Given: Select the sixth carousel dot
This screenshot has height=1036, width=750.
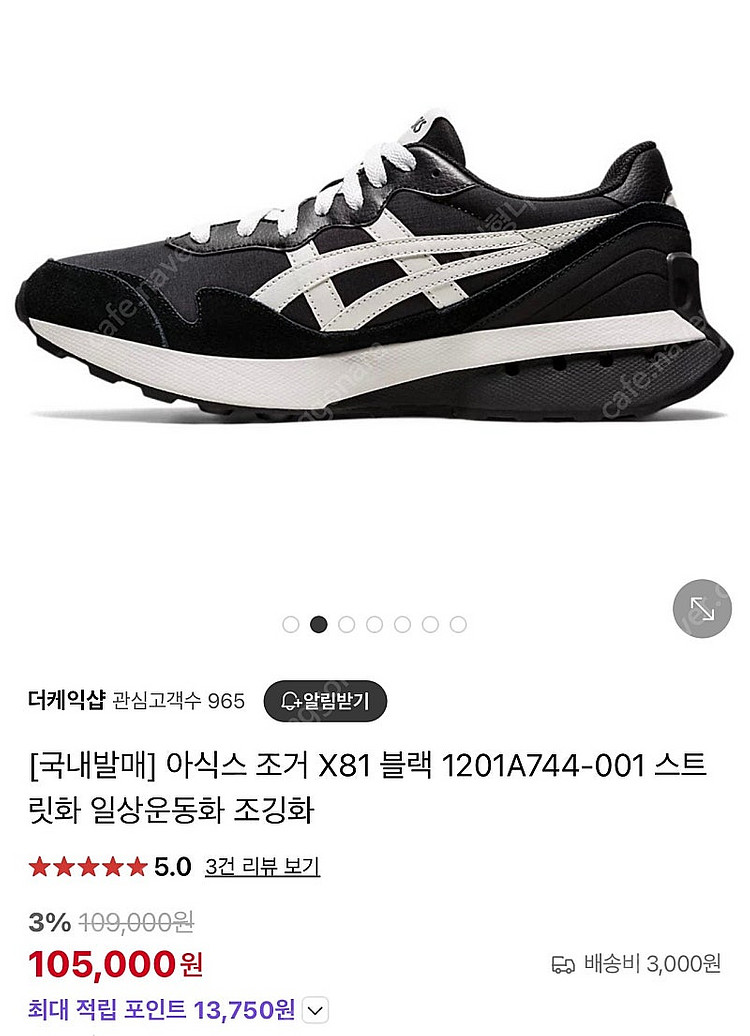Looking at the screenshot, I should 431,623.
